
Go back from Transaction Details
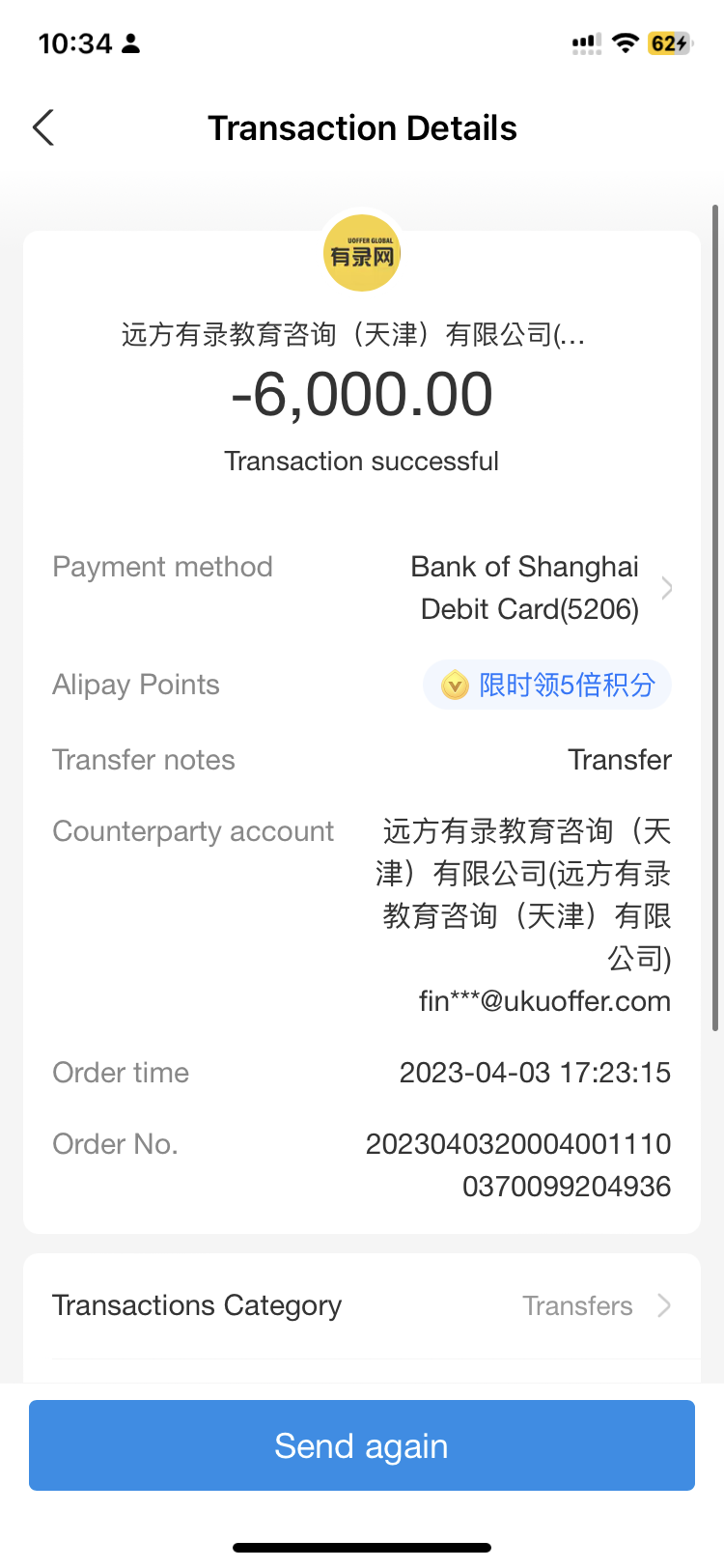pyautogui.click(x=43, y=127)
